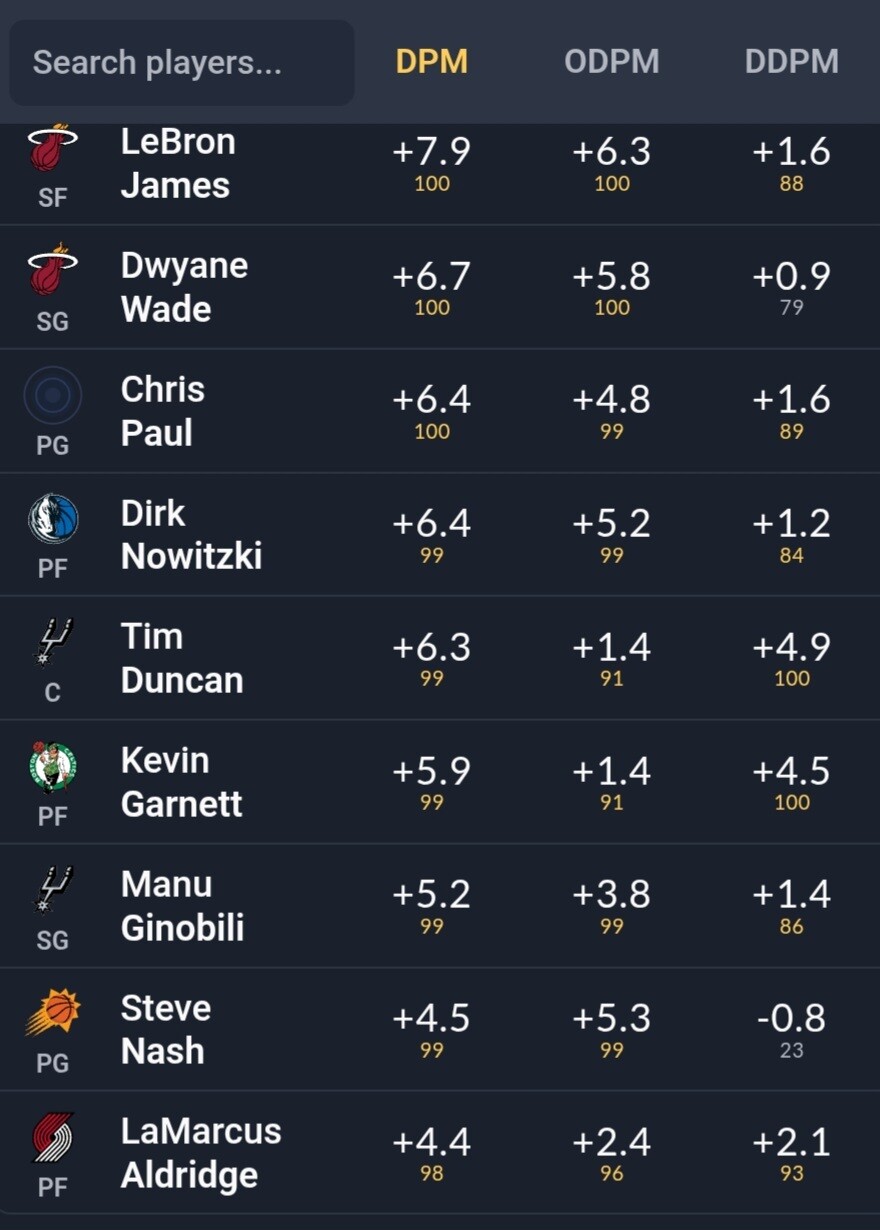Sort by the DDPM column
This screenshot has width=880, height=1230.
point(792,62)
